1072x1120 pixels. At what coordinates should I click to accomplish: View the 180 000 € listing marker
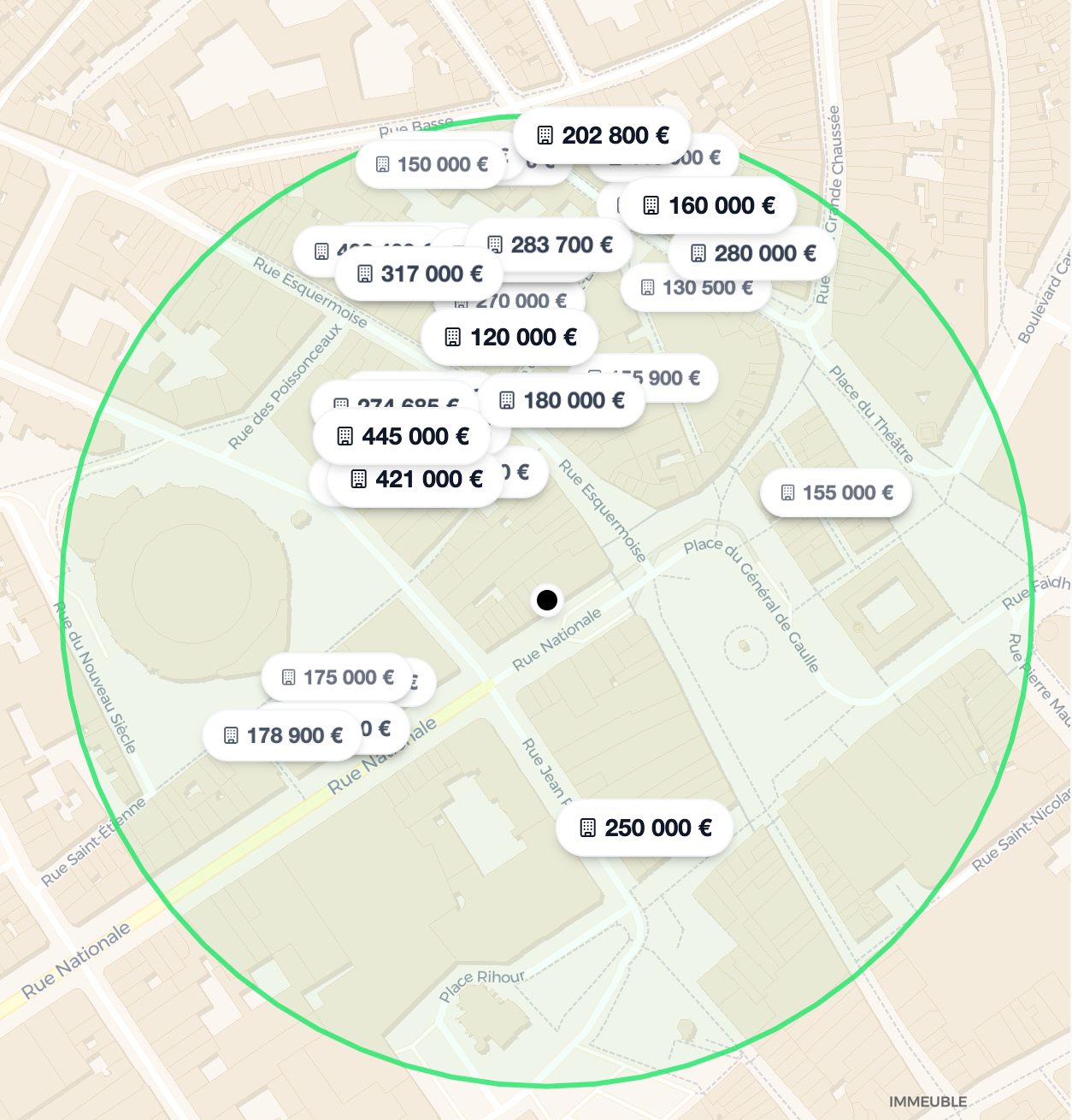(562, 400)
